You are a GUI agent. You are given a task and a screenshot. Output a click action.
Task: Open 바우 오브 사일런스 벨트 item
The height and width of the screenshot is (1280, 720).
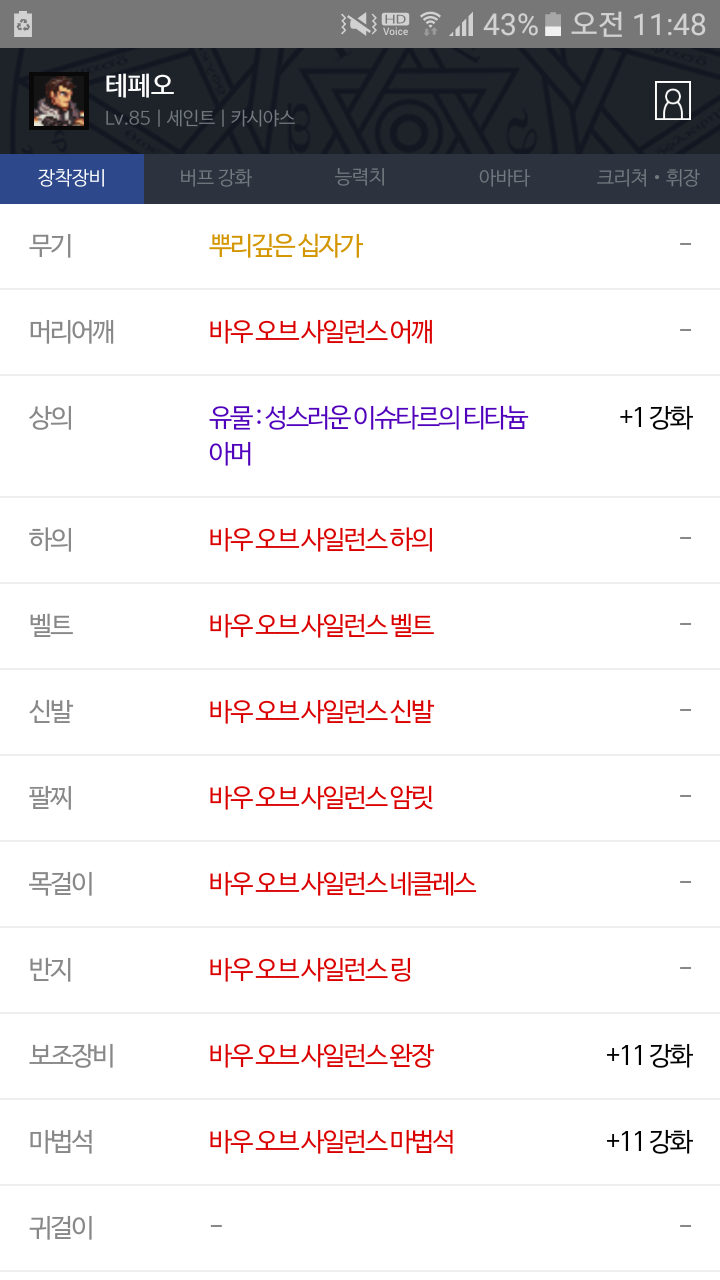(x=321, y=625)
